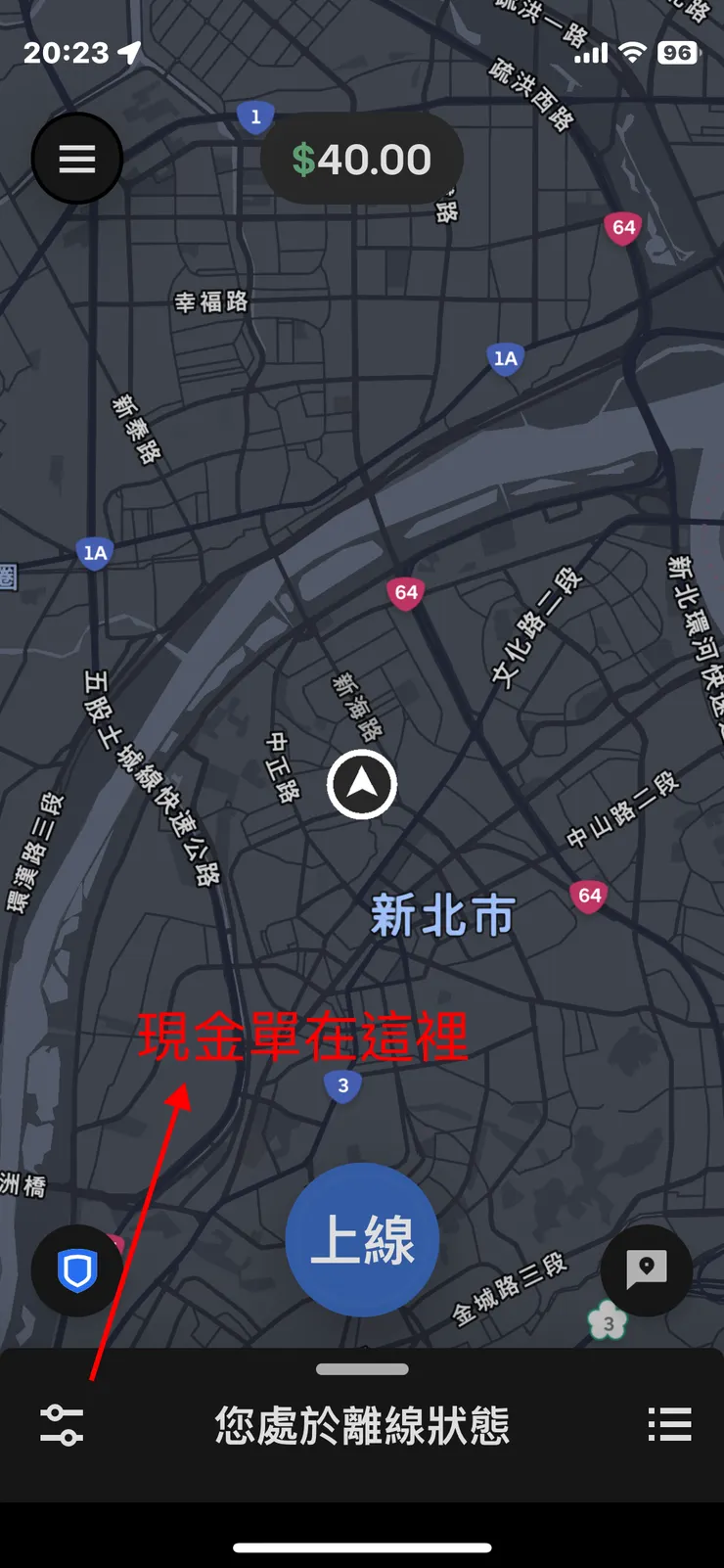Tap the safety shield icon

tap(76, 1270)
